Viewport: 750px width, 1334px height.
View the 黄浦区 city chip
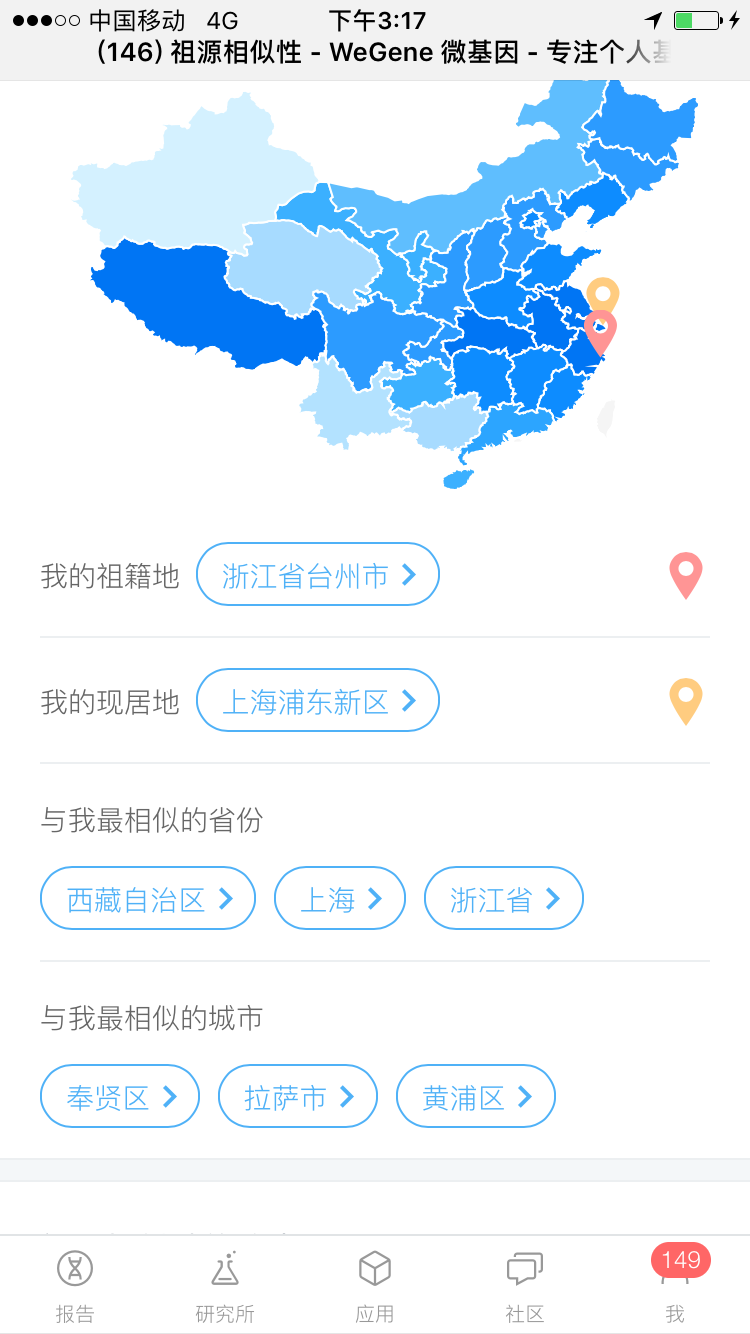[x=476, y=1097]
